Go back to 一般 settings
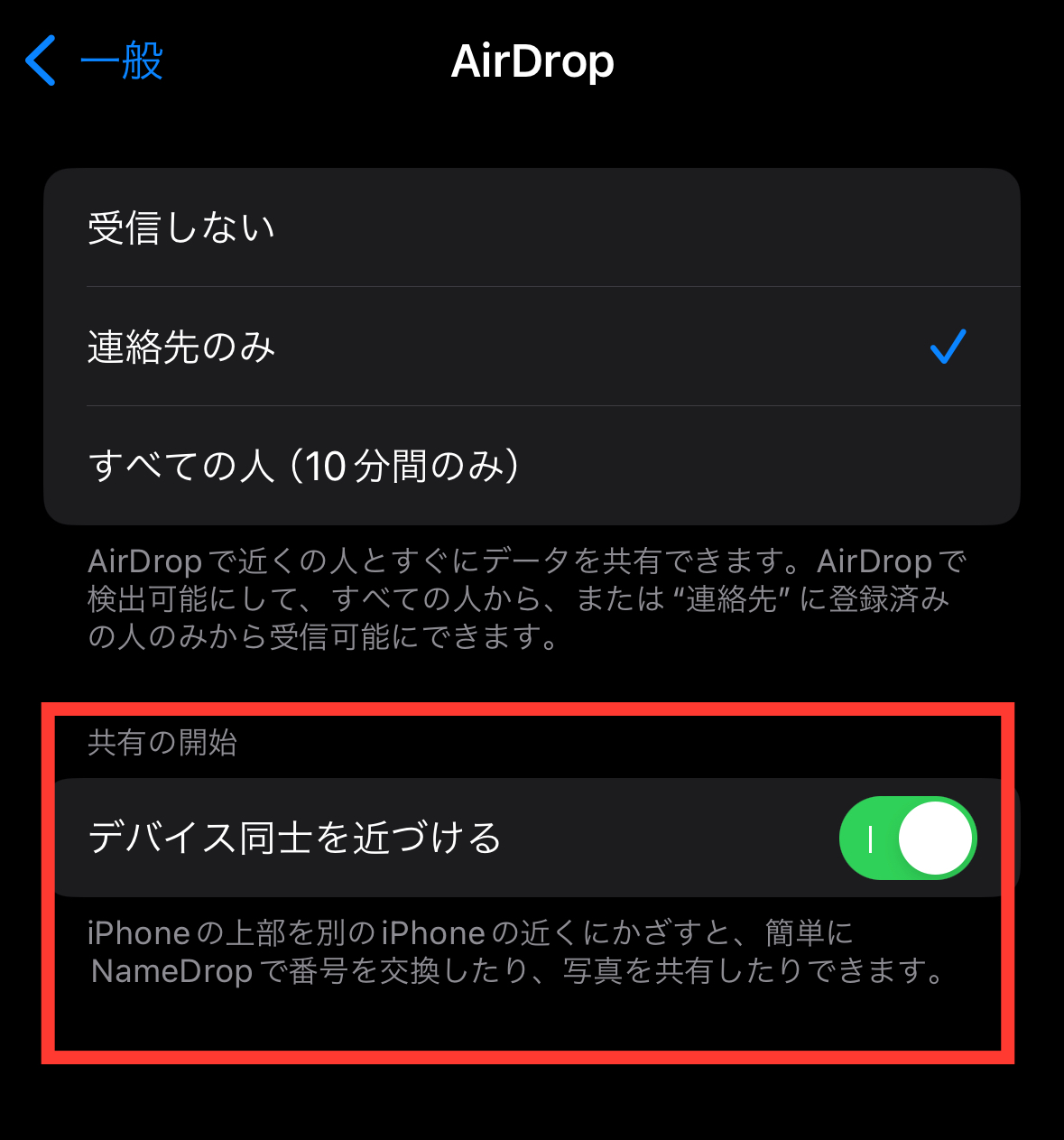1064x1140 pixels. click(x=95, y=61)
